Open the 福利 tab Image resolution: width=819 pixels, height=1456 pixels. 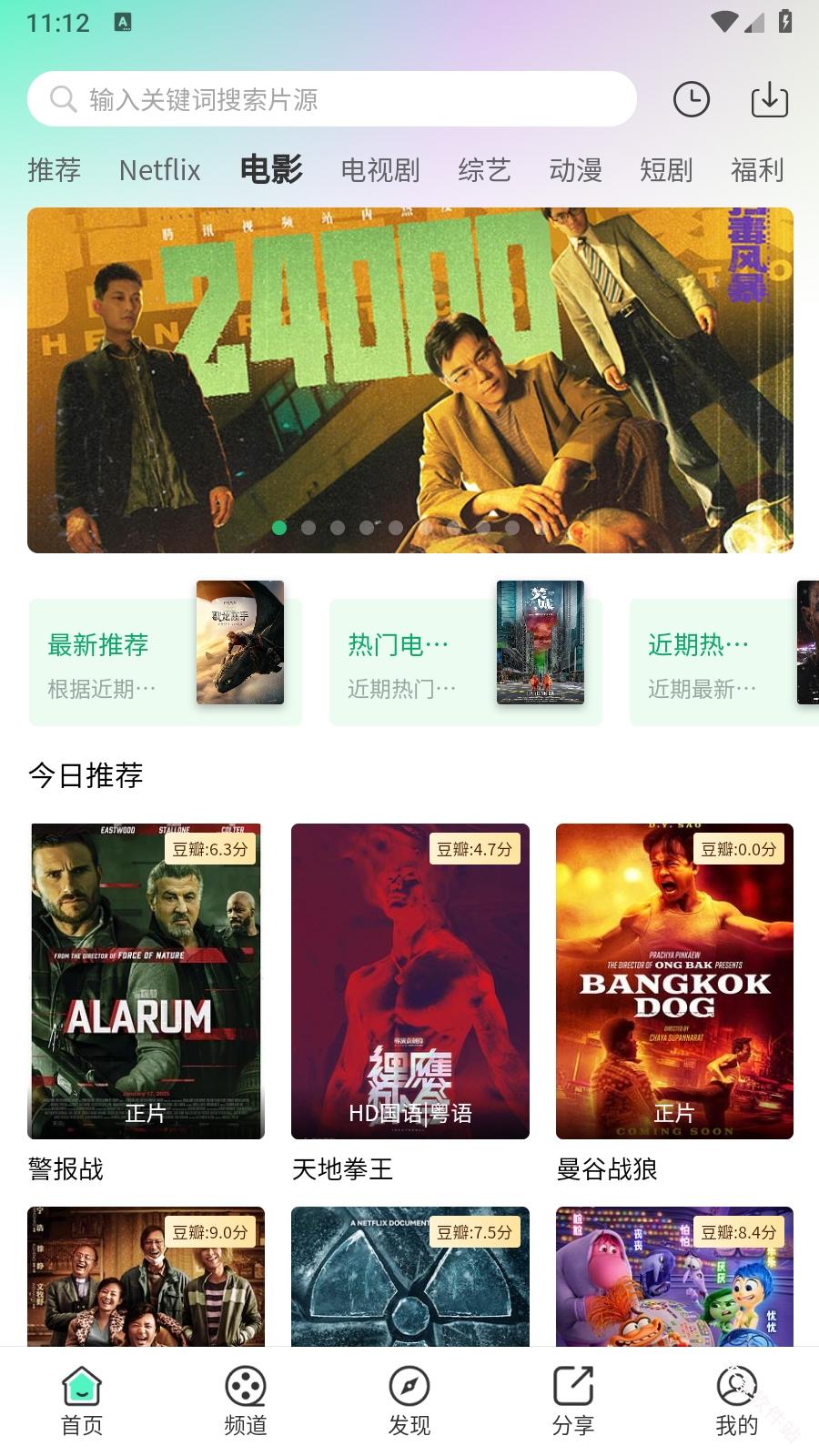point(757,171)
